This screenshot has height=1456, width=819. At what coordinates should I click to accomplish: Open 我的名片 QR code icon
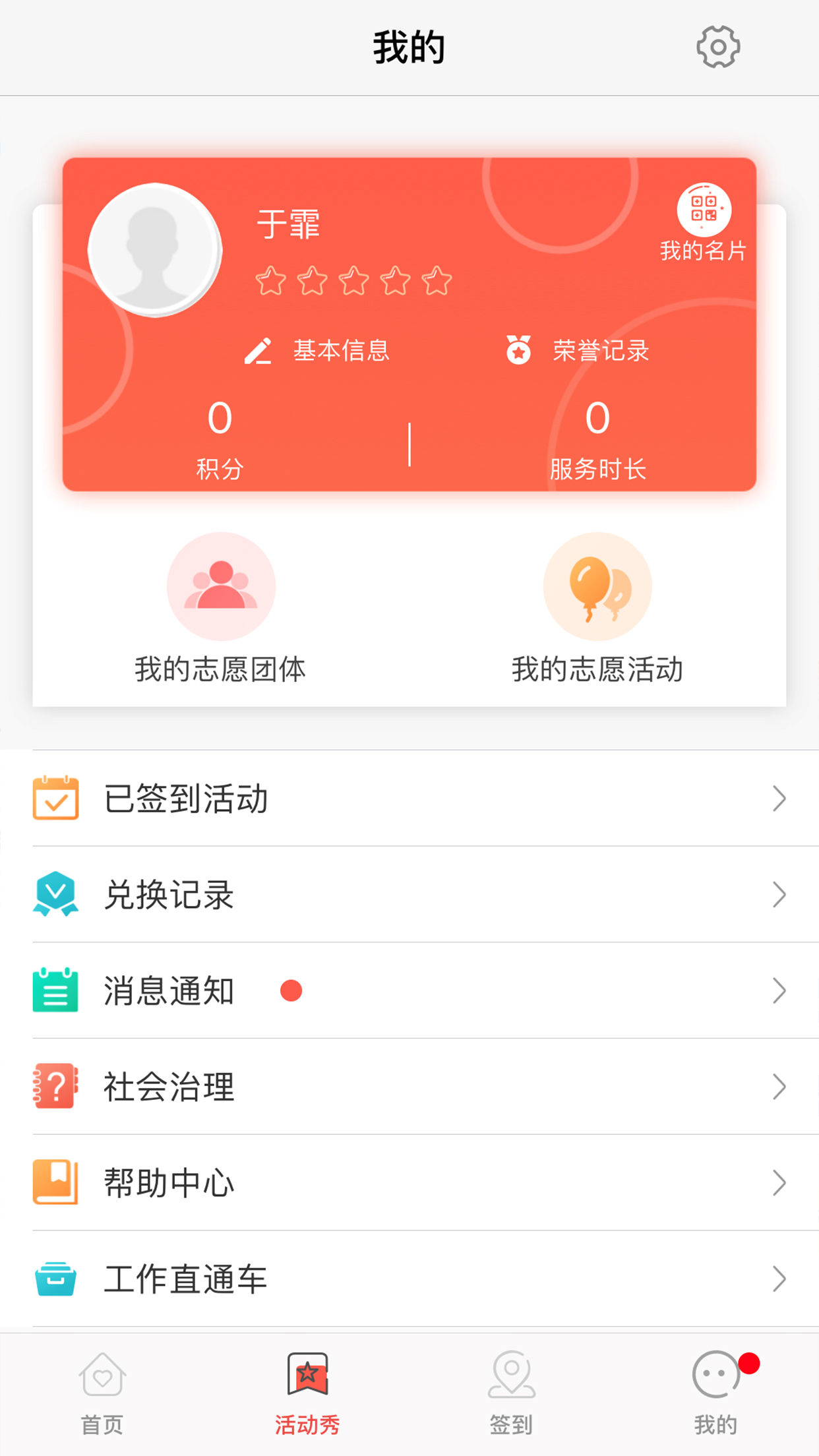(x=704, y=210)
